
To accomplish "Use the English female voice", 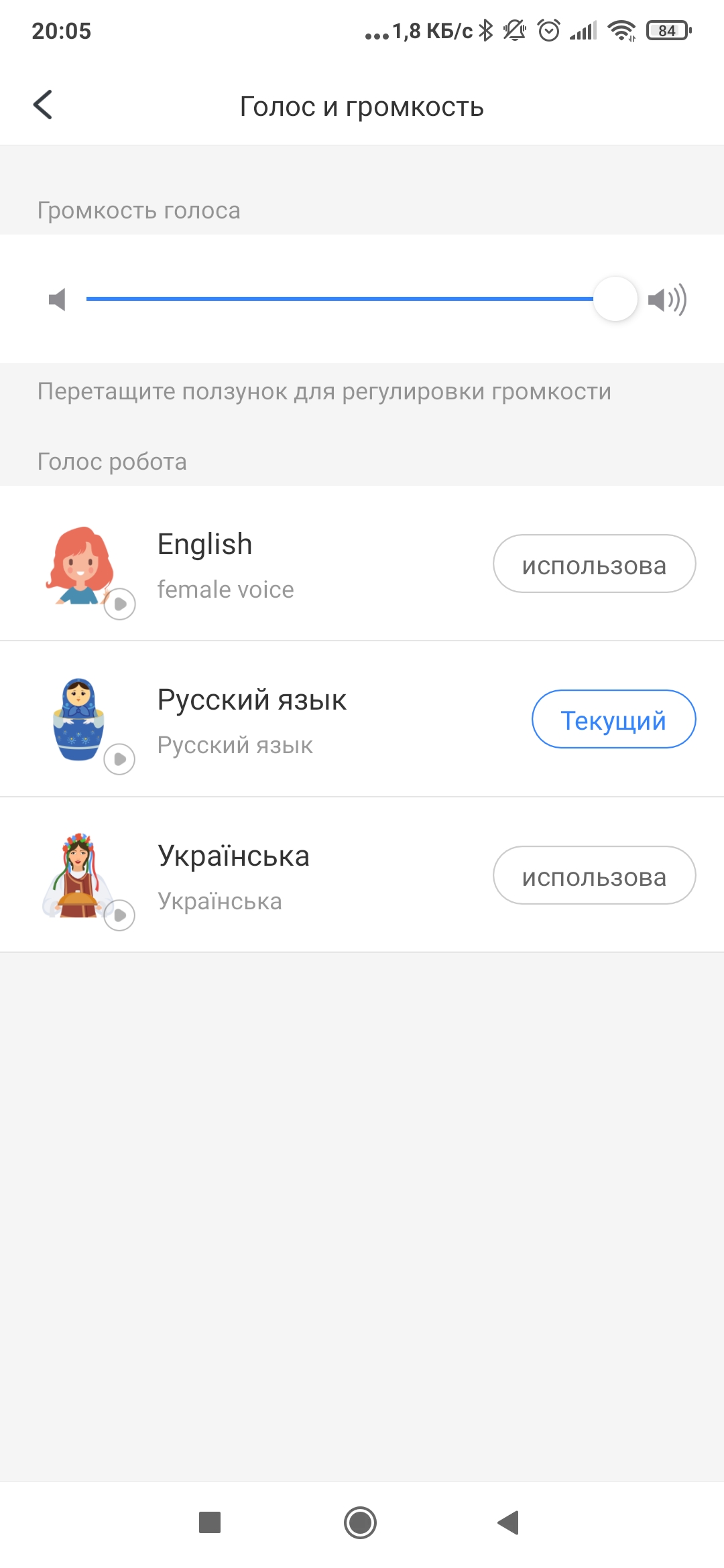I will pos(594,564).
